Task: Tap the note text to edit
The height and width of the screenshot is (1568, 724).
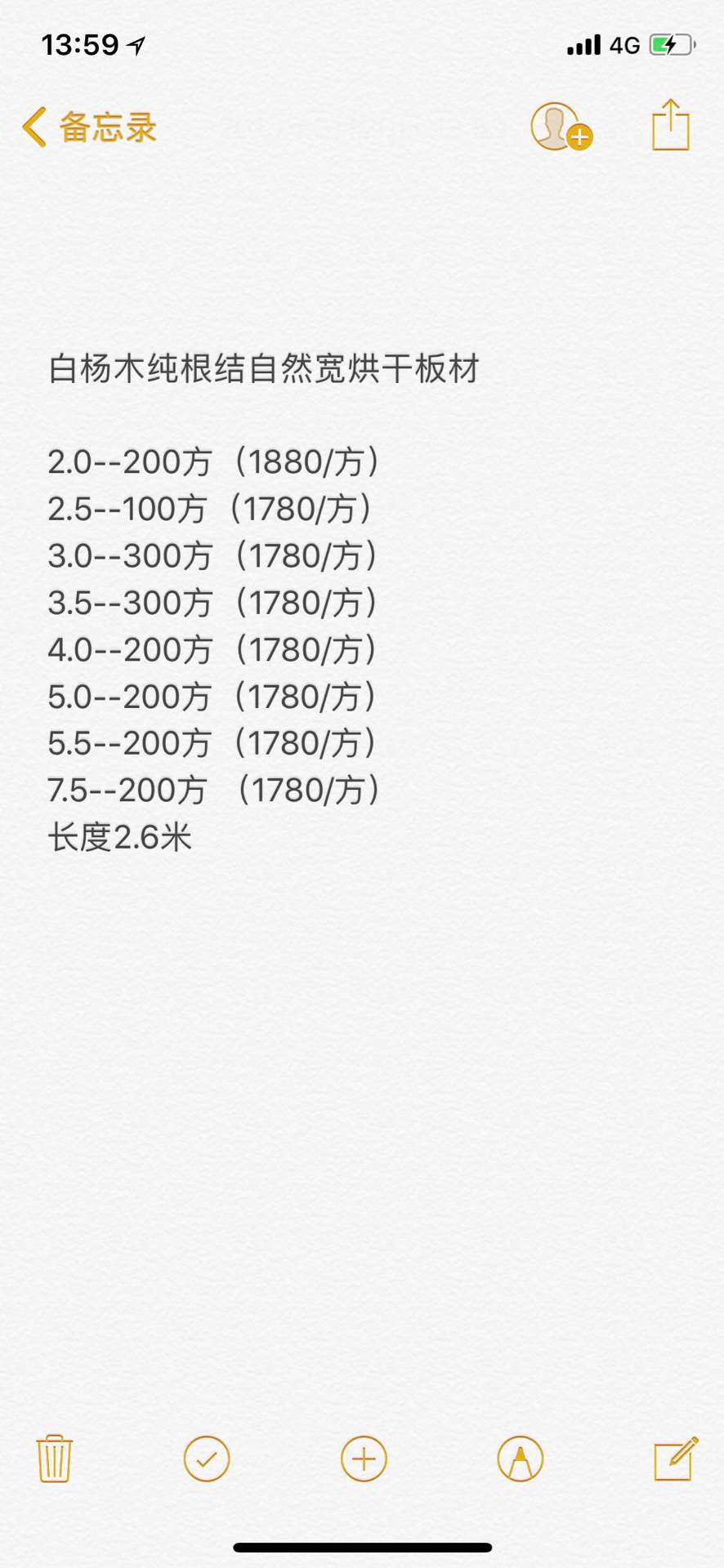Action: [263, 603]
